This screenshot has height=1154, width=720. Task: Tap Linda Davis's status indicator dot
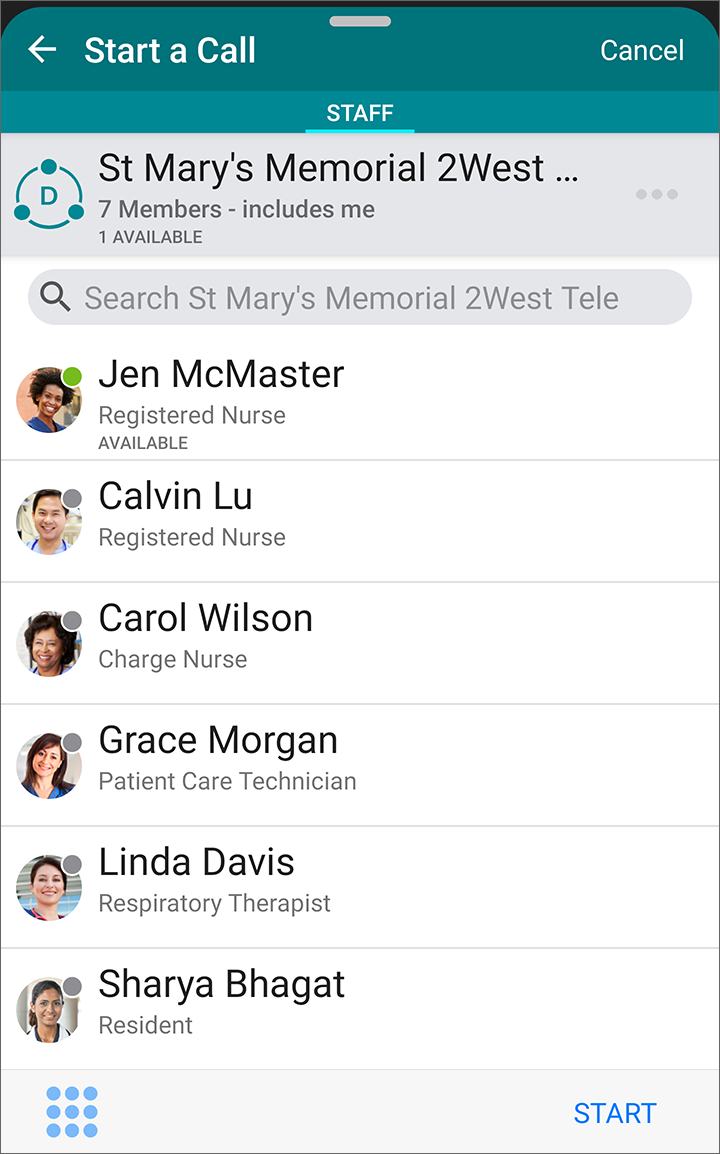click(72, 862)
